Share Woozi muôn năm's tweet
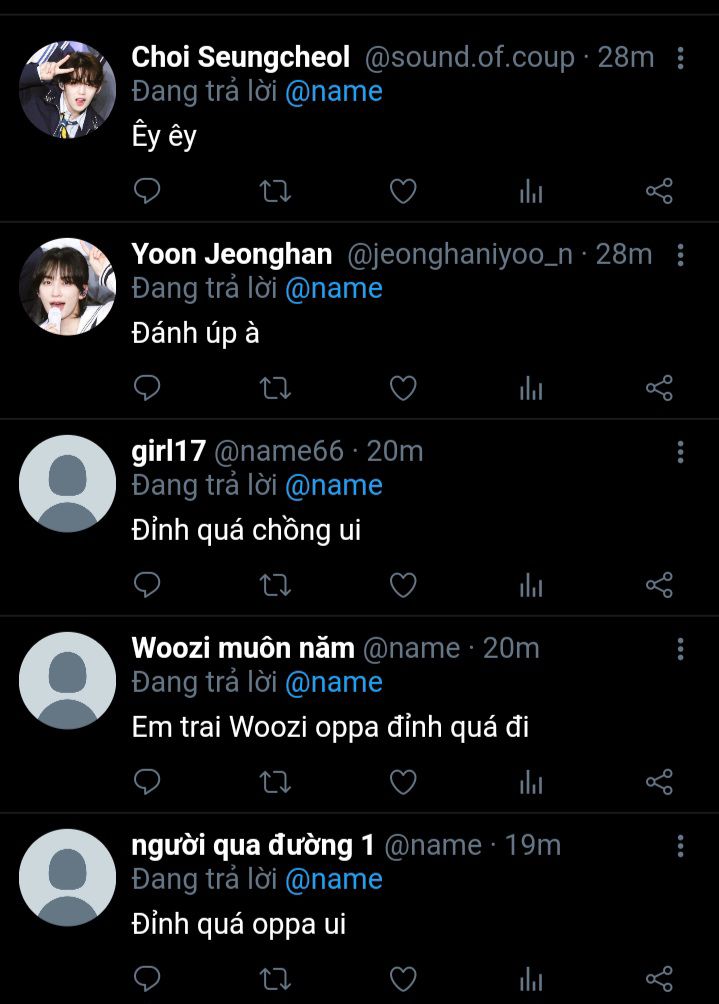 tap(659, 782)
